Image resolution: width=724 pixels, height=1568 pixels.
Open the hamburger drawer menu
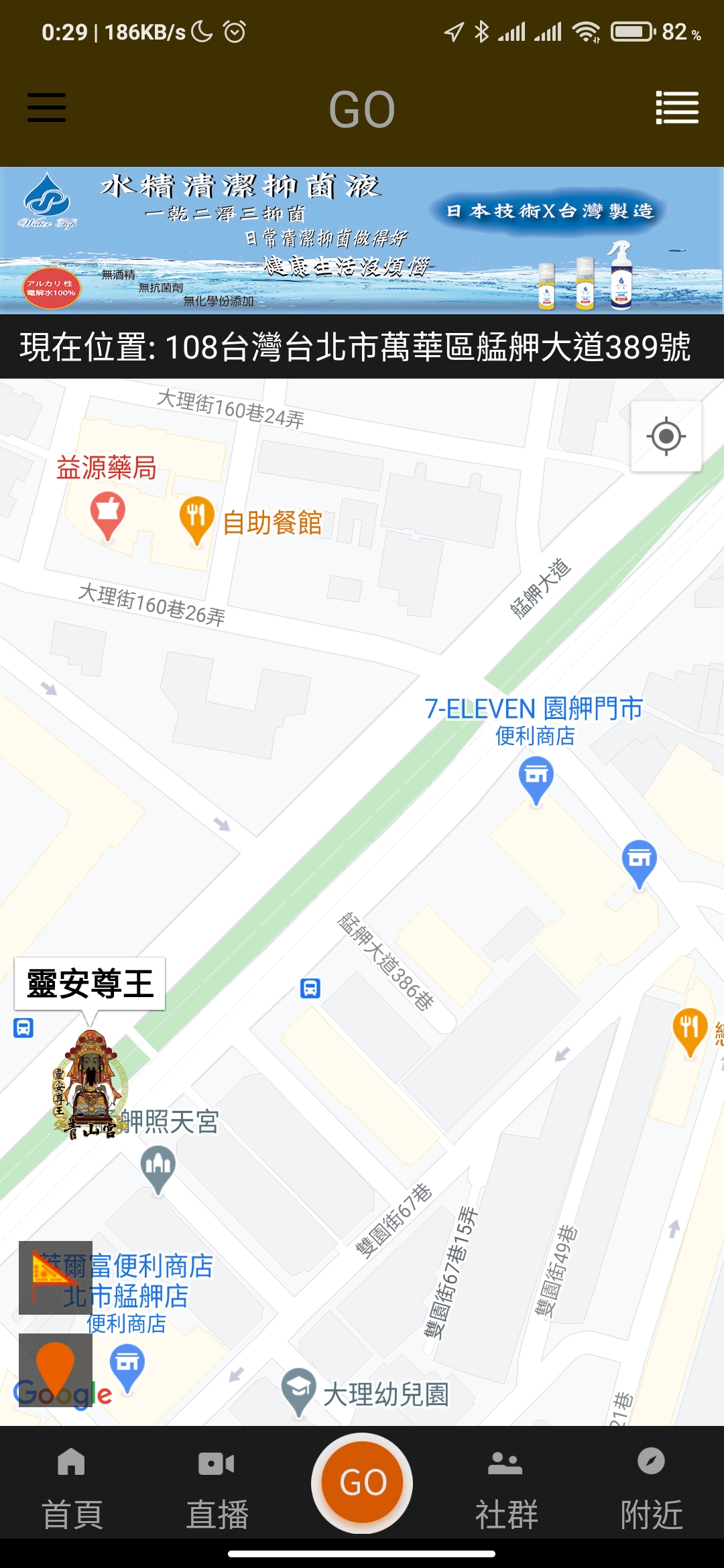46,108
